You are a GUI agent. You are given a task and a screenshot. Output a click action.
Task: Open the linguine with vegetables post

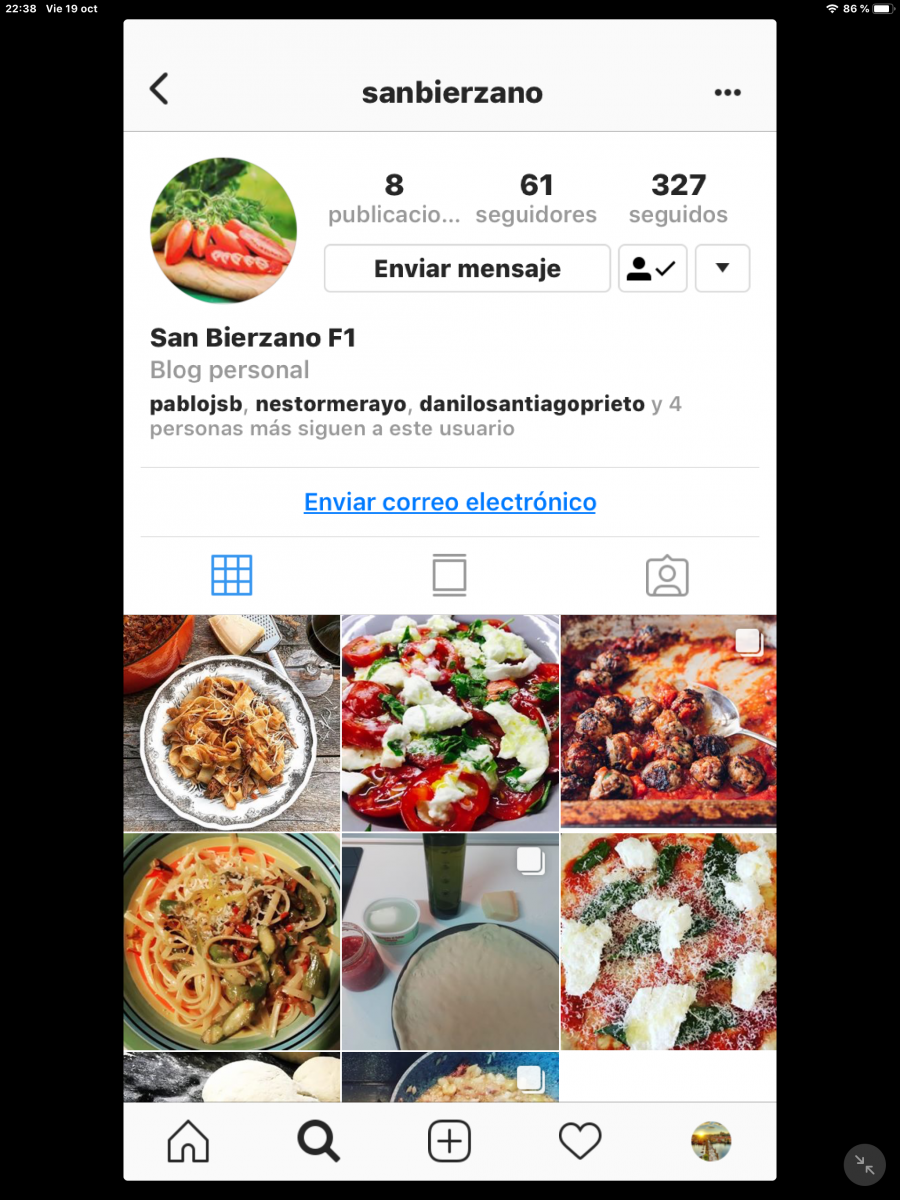coord(232,941)
